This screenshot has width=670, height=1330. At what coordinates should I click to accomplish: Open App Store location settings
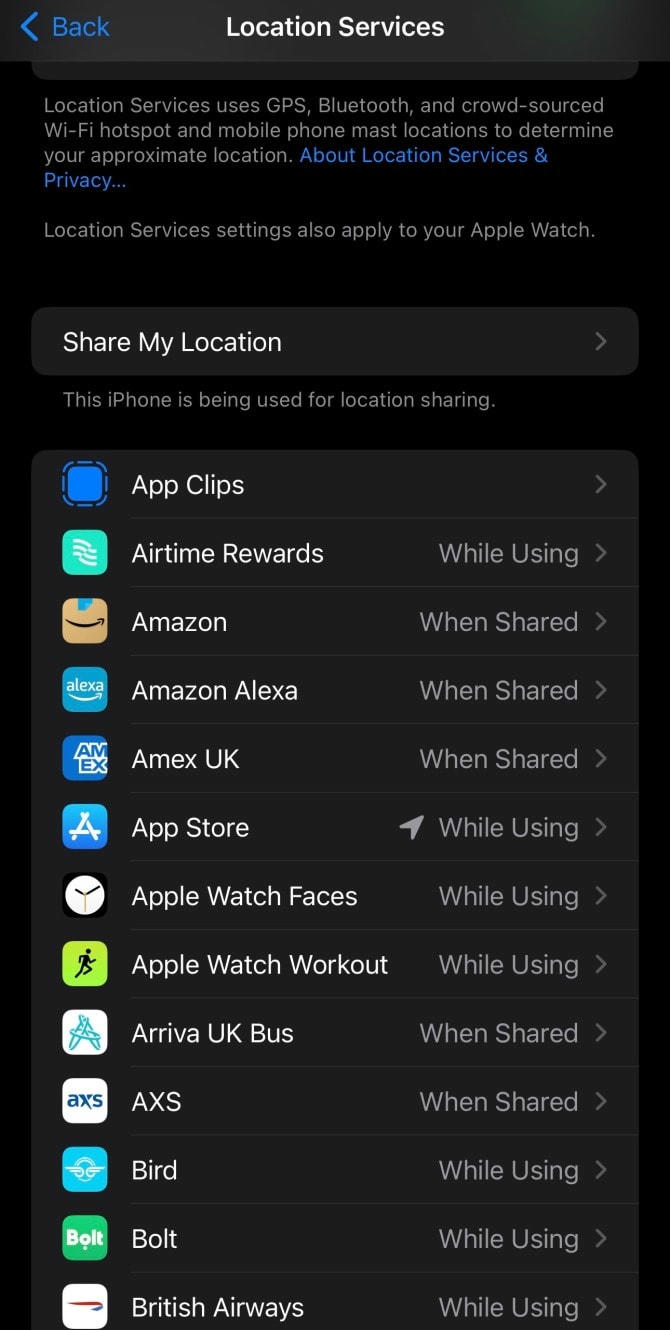tap(335, 827)
